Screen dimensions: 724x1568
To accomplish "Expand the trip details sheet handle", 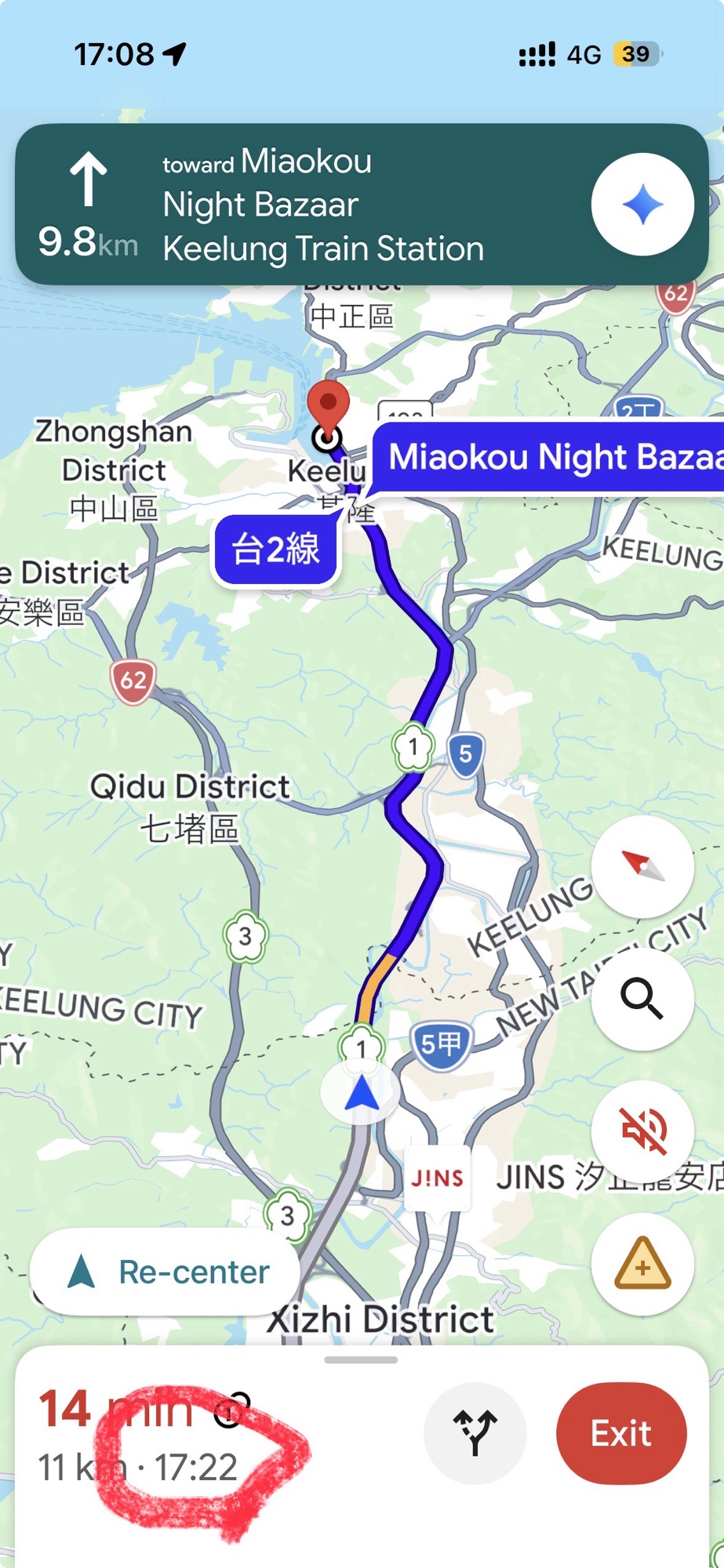I will (361, 1360).
